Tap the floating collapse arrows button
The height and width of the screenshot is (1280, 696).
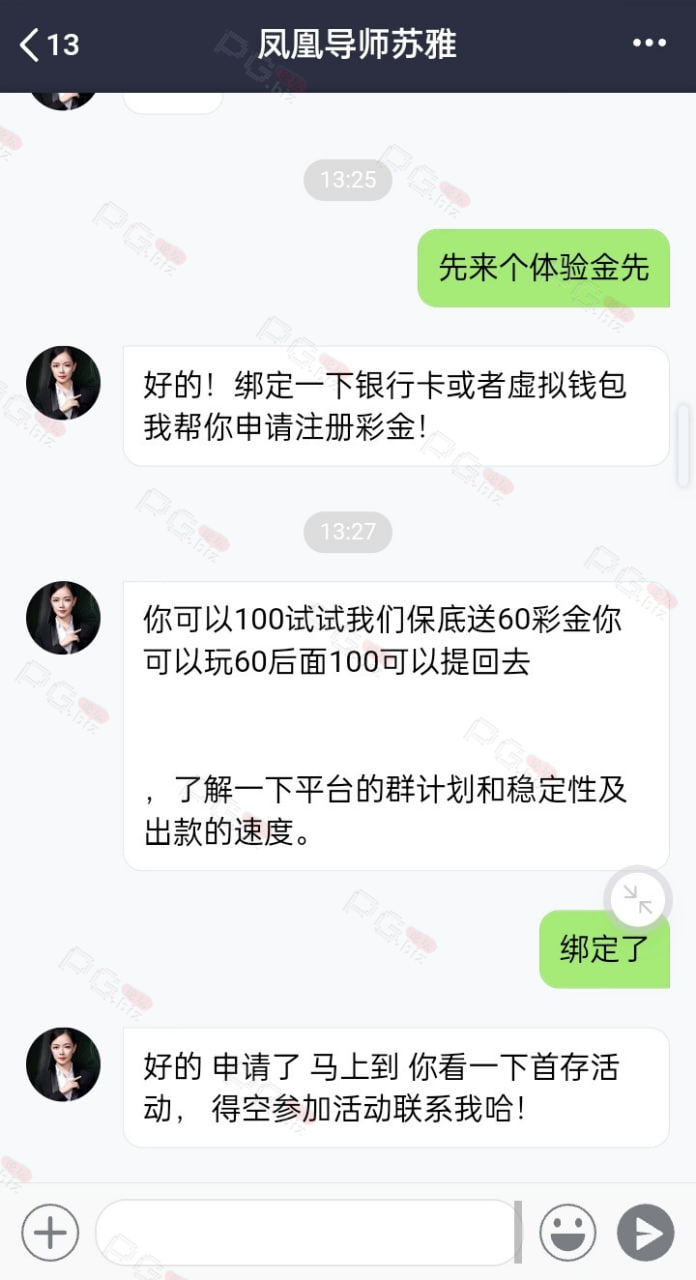pos(637,900)
